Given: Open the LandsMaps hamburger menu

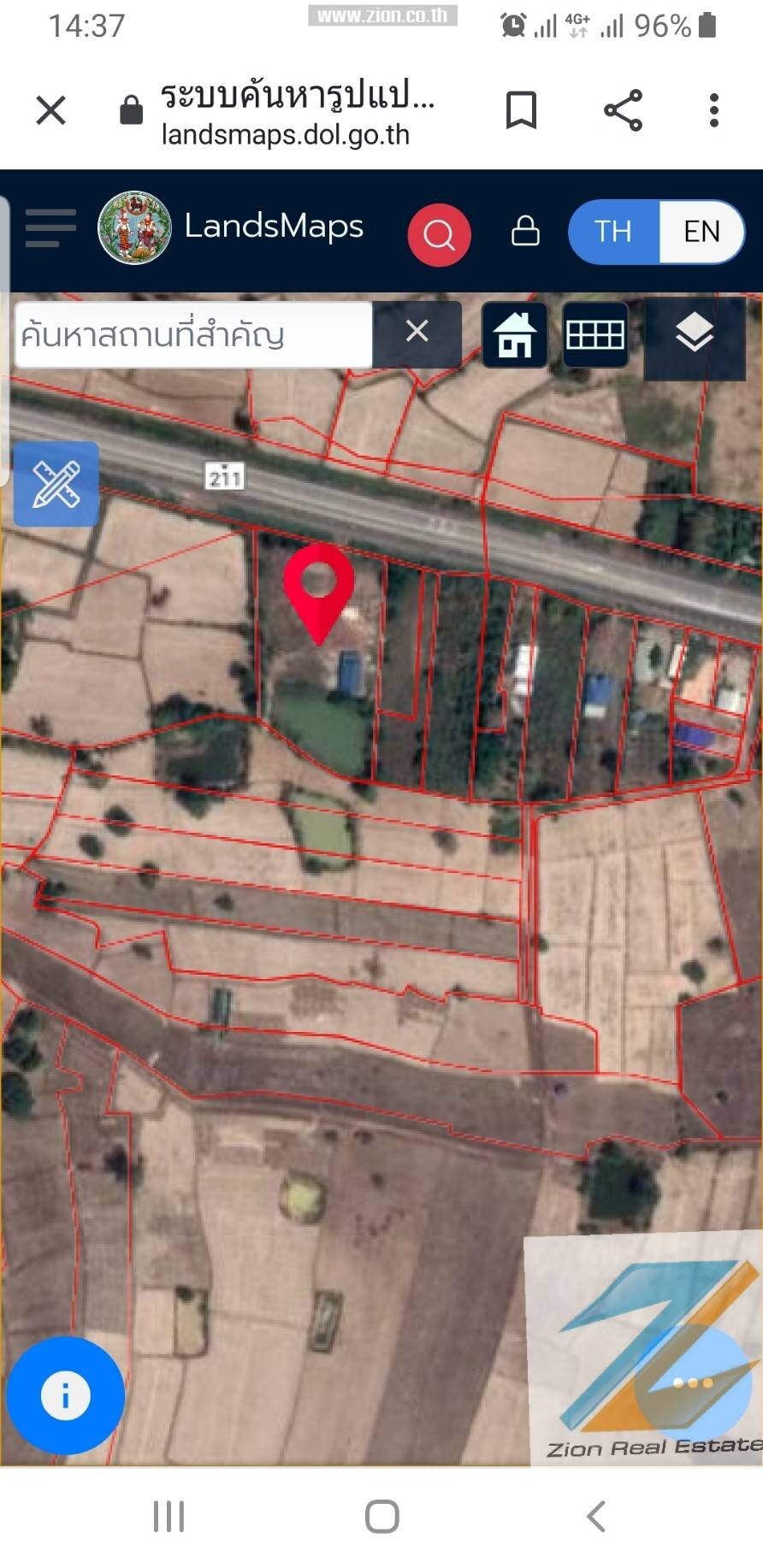Looking at the screenshot, I should (50, 228).
